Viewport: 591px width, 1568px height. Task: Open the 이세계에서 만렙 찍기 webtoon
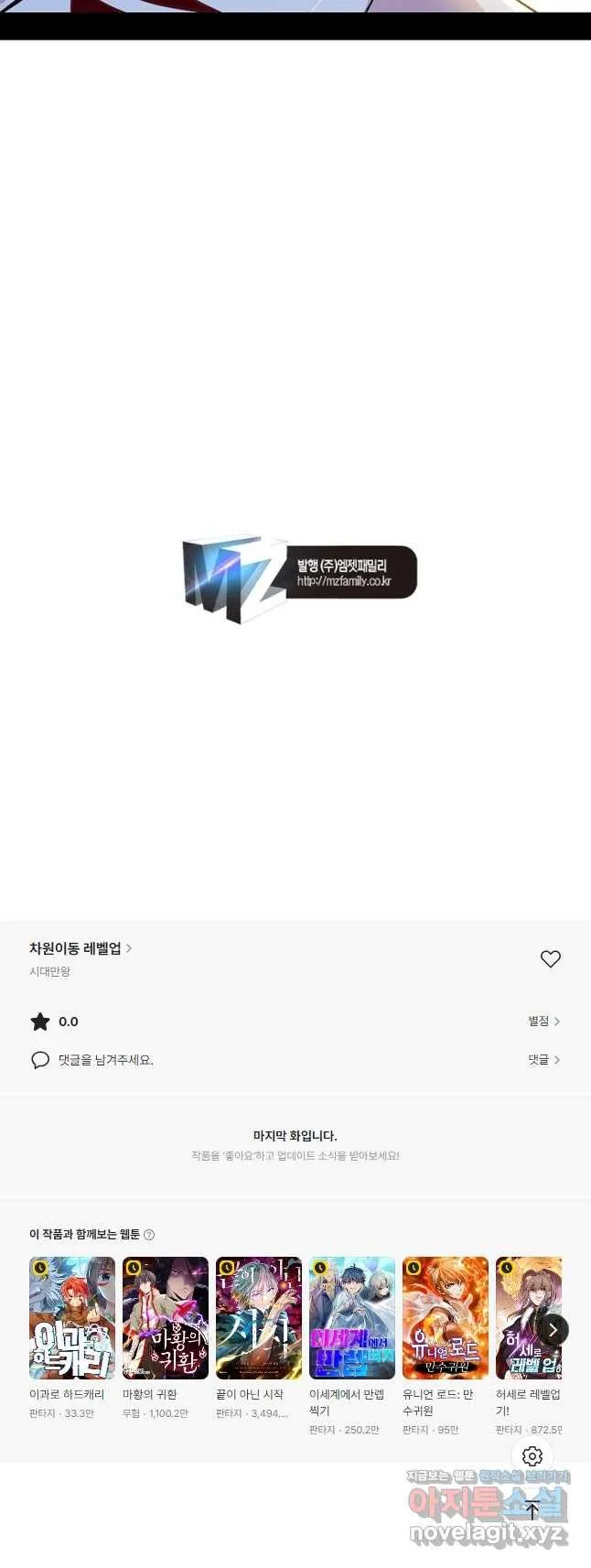(352, 1318)
